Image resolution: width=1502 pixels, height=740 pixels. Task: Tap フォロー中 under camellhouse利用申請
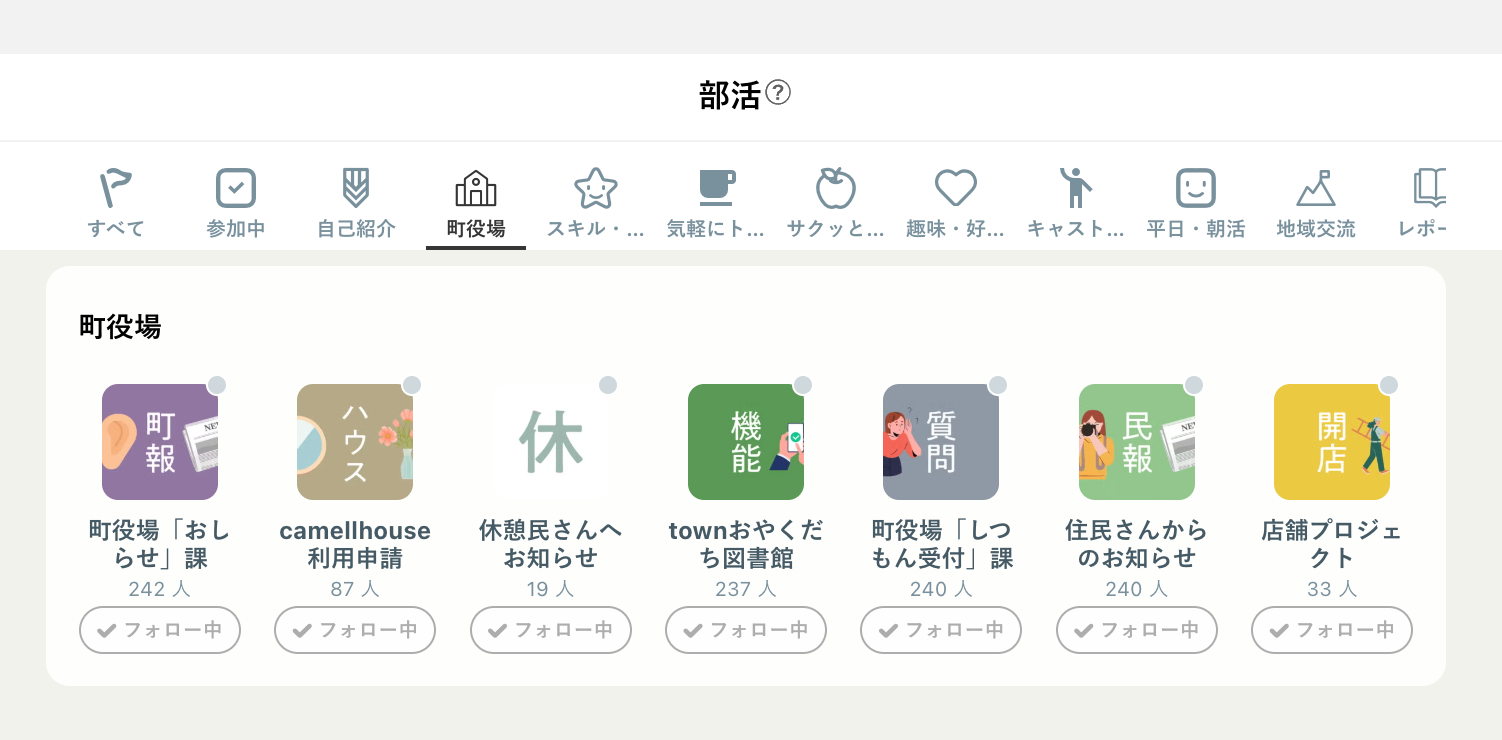point(355,630)
